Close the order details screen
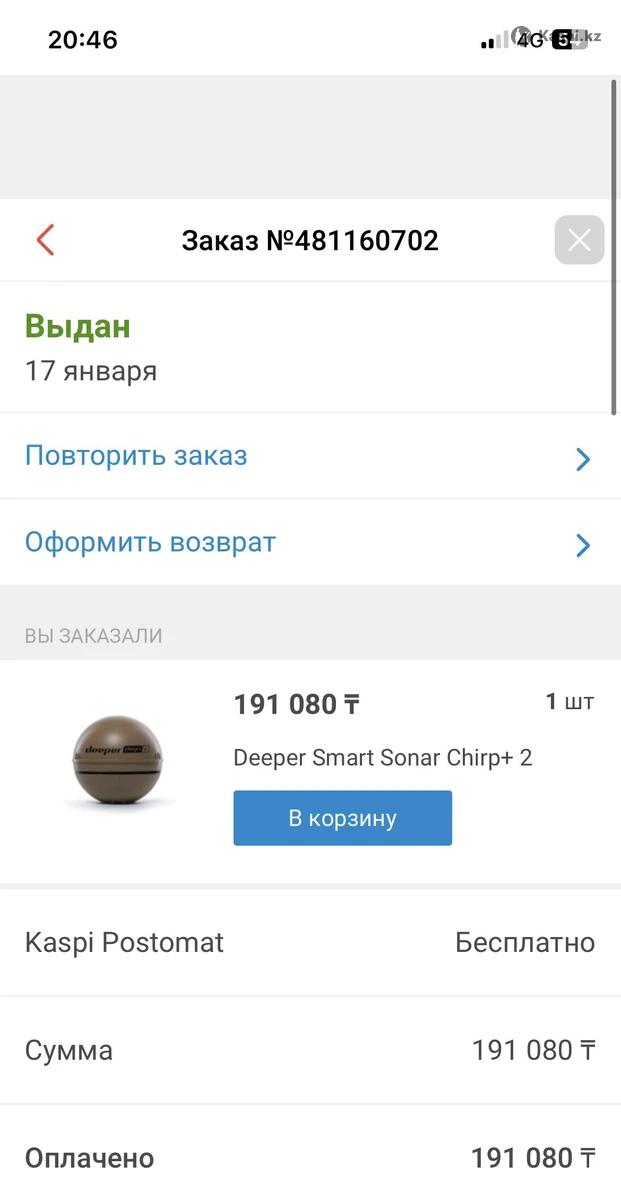Viewport: 621px width, 1200px height. [x=579, y=240]
